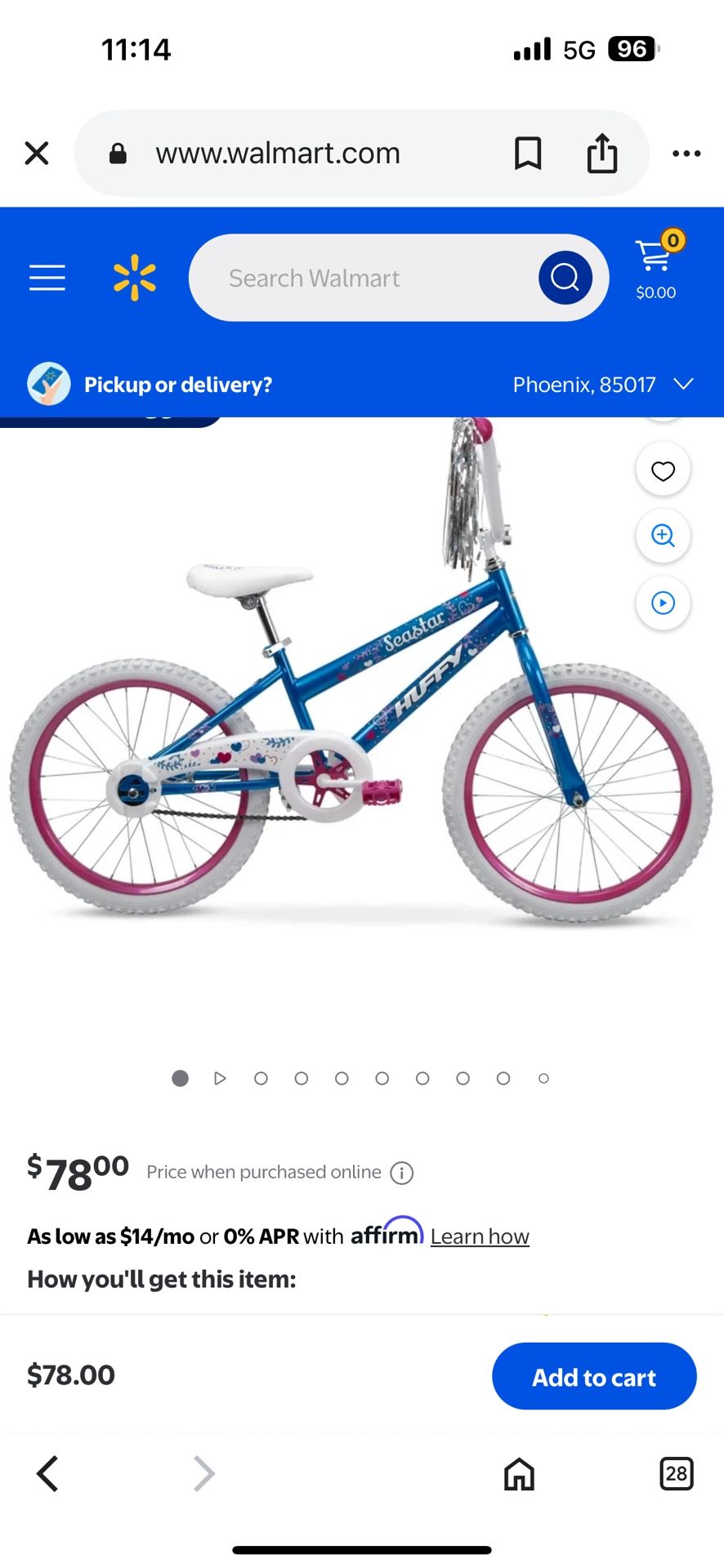Toggle the heart to favorite the bike
The width and height of the screenshot is (724, 1568).
click(x=663, y=470)
